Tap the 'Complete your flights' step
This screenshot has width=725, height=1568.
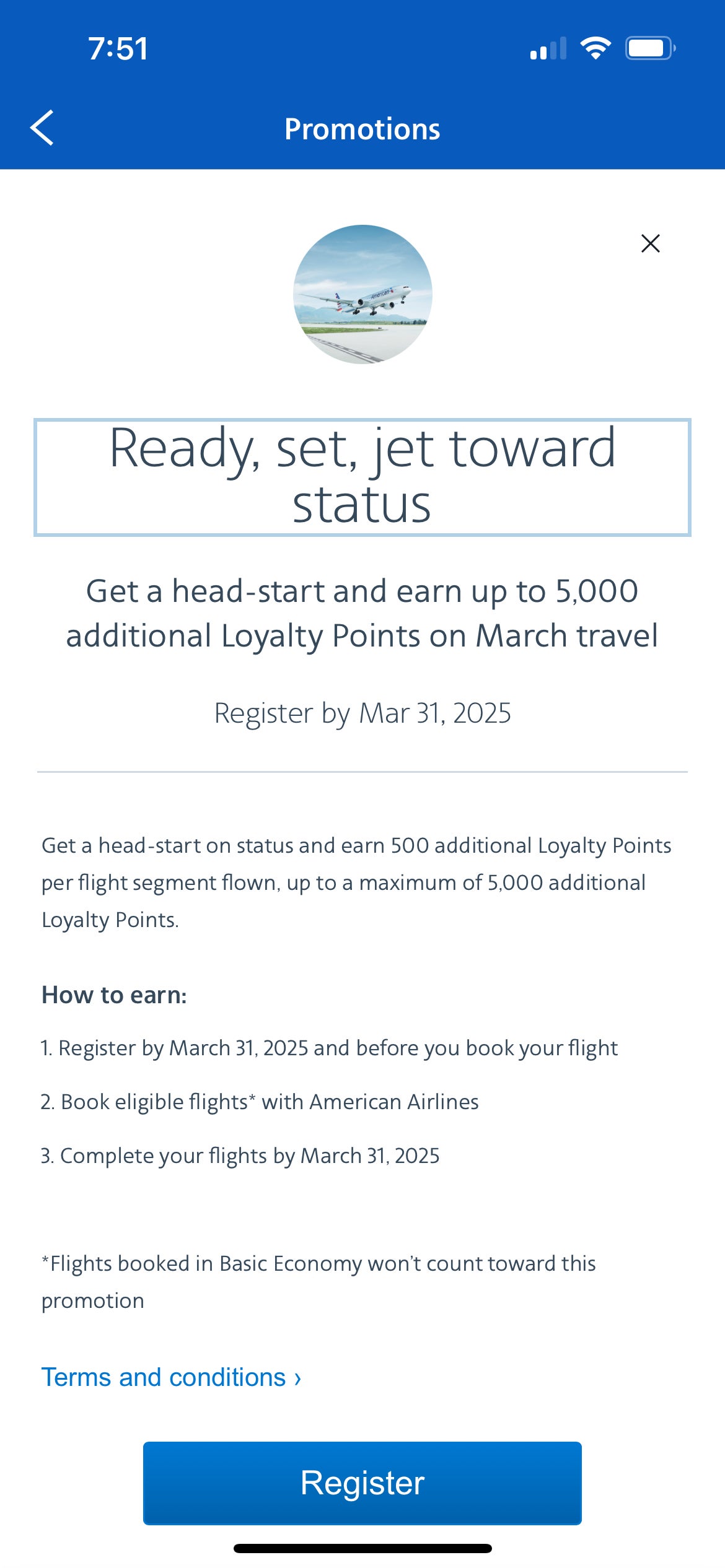click(240, 1156)
